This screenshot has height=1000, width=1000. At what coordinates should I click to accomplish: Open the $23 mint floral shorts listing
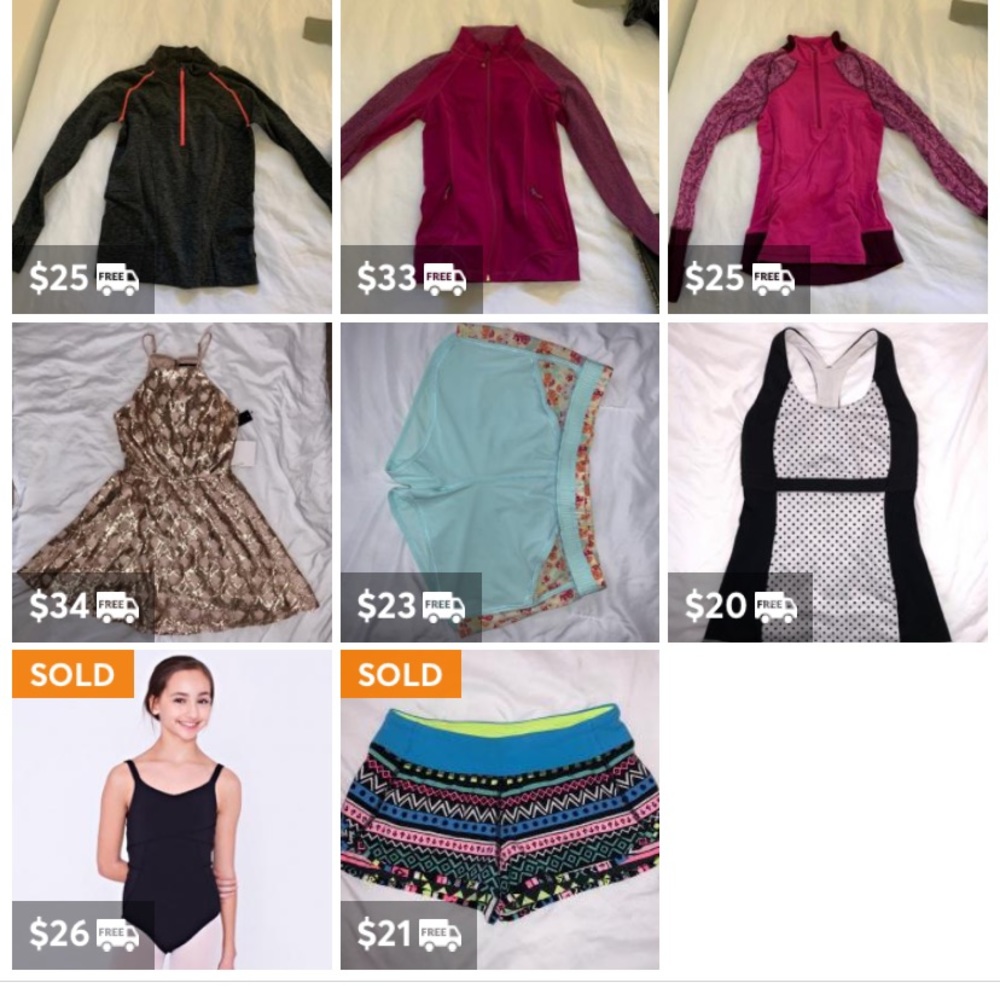click(x=500, y=482)
